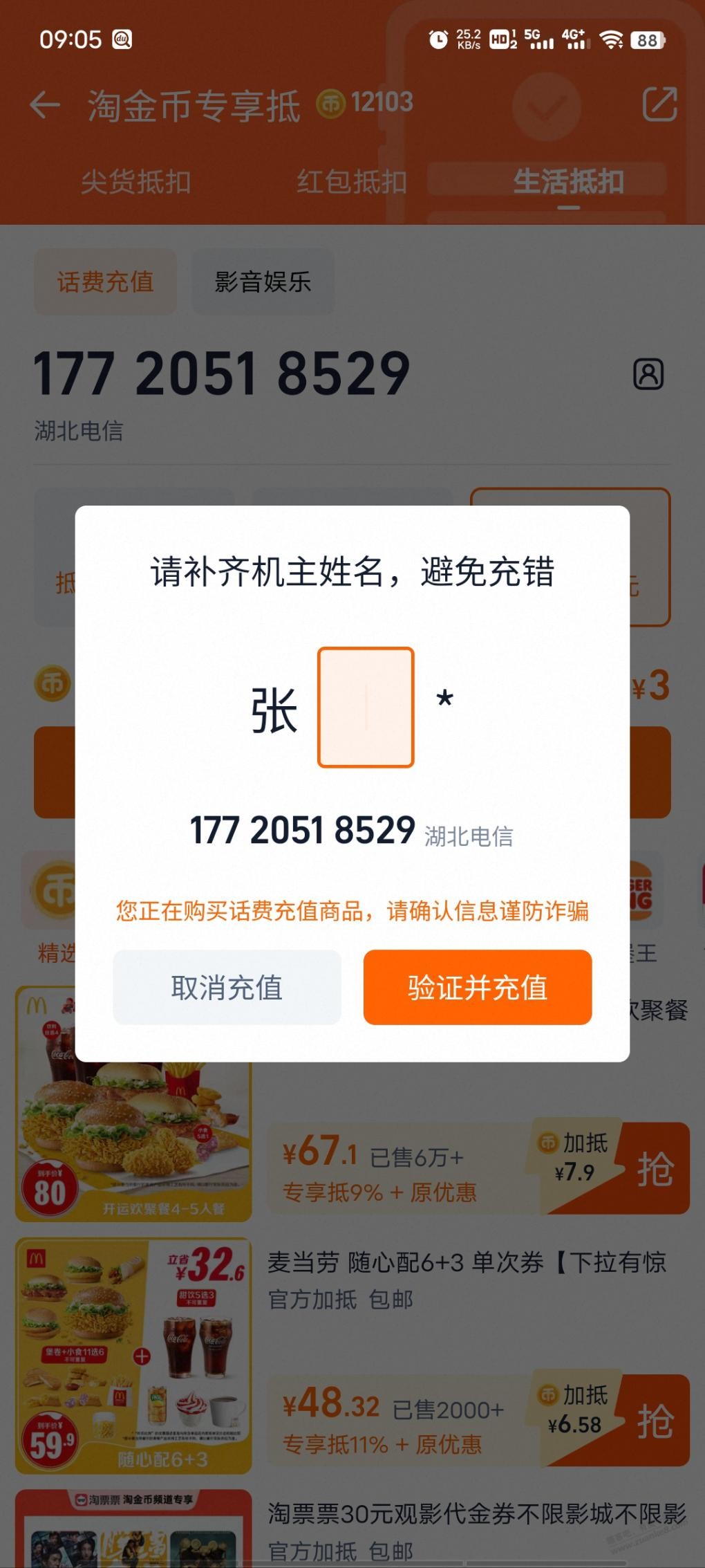Open 淘票票30元观影代金券 product
Viewport: 705px width, 1568px height.
tap(476, 1514)
